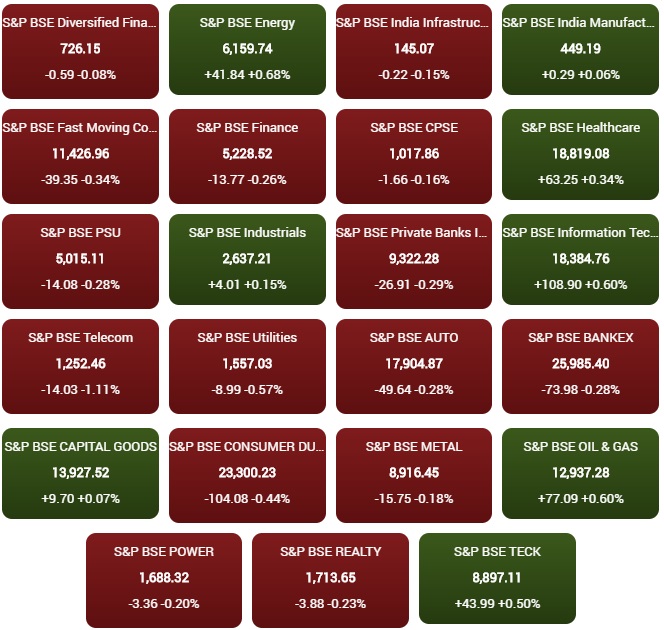Select the S&P BSE Utilities tile
This screenshot has height=630, width=664.
[x=247, y=366]
